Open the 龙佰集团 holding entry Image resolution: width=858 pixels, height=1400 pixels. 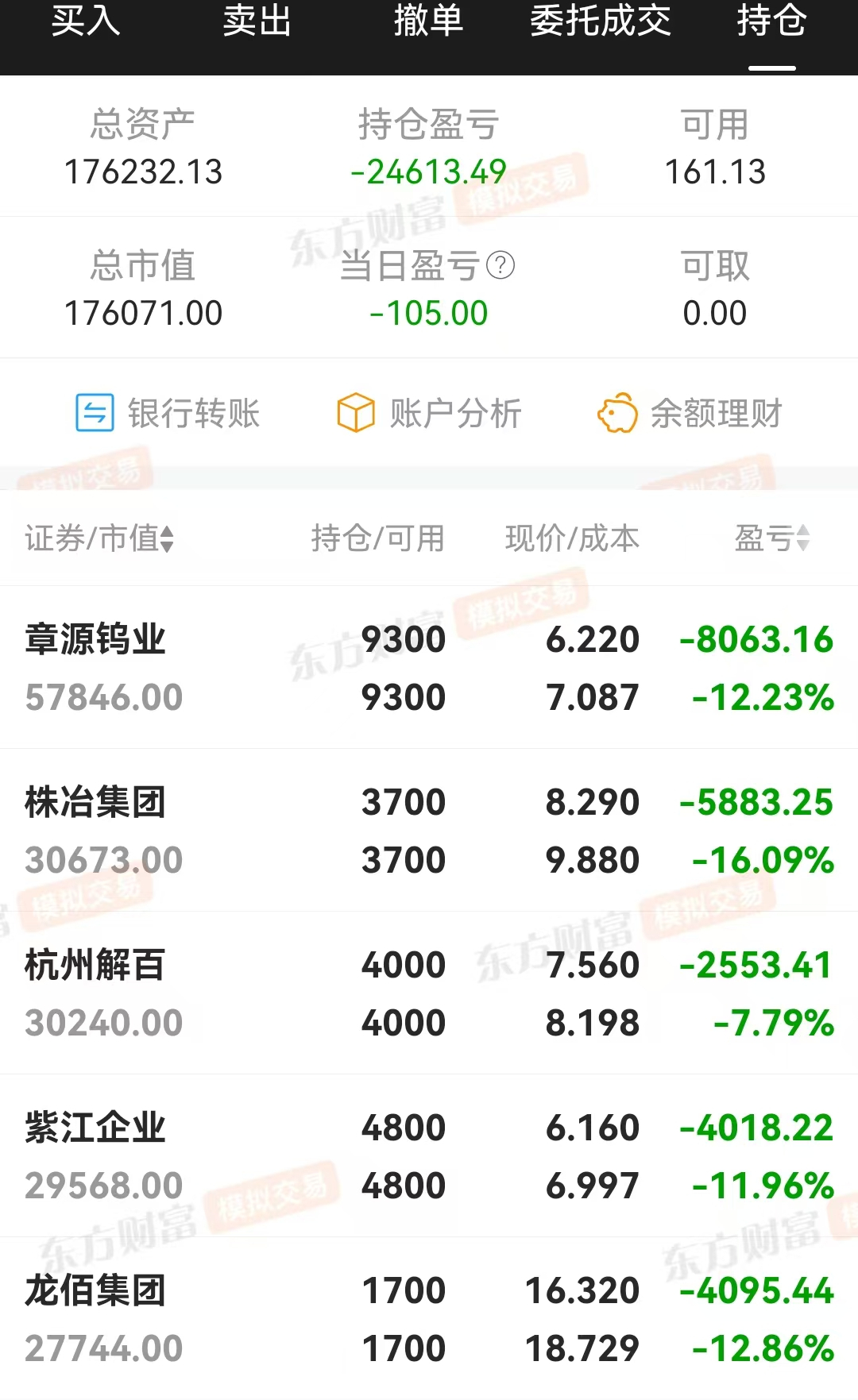[x=429, y=1318]
